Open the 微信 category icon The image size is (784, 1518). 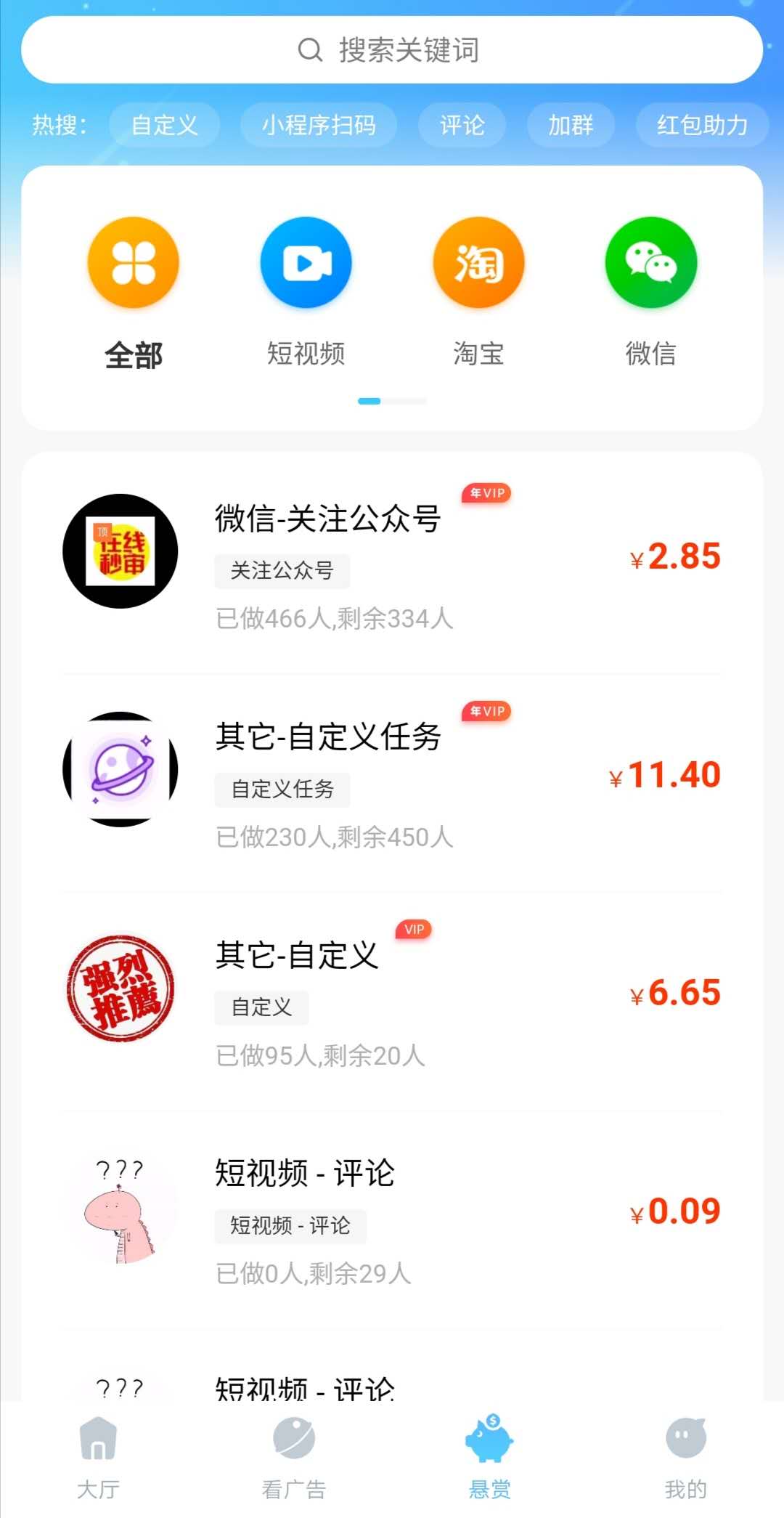pyautogui.click(x=650, y=263)
